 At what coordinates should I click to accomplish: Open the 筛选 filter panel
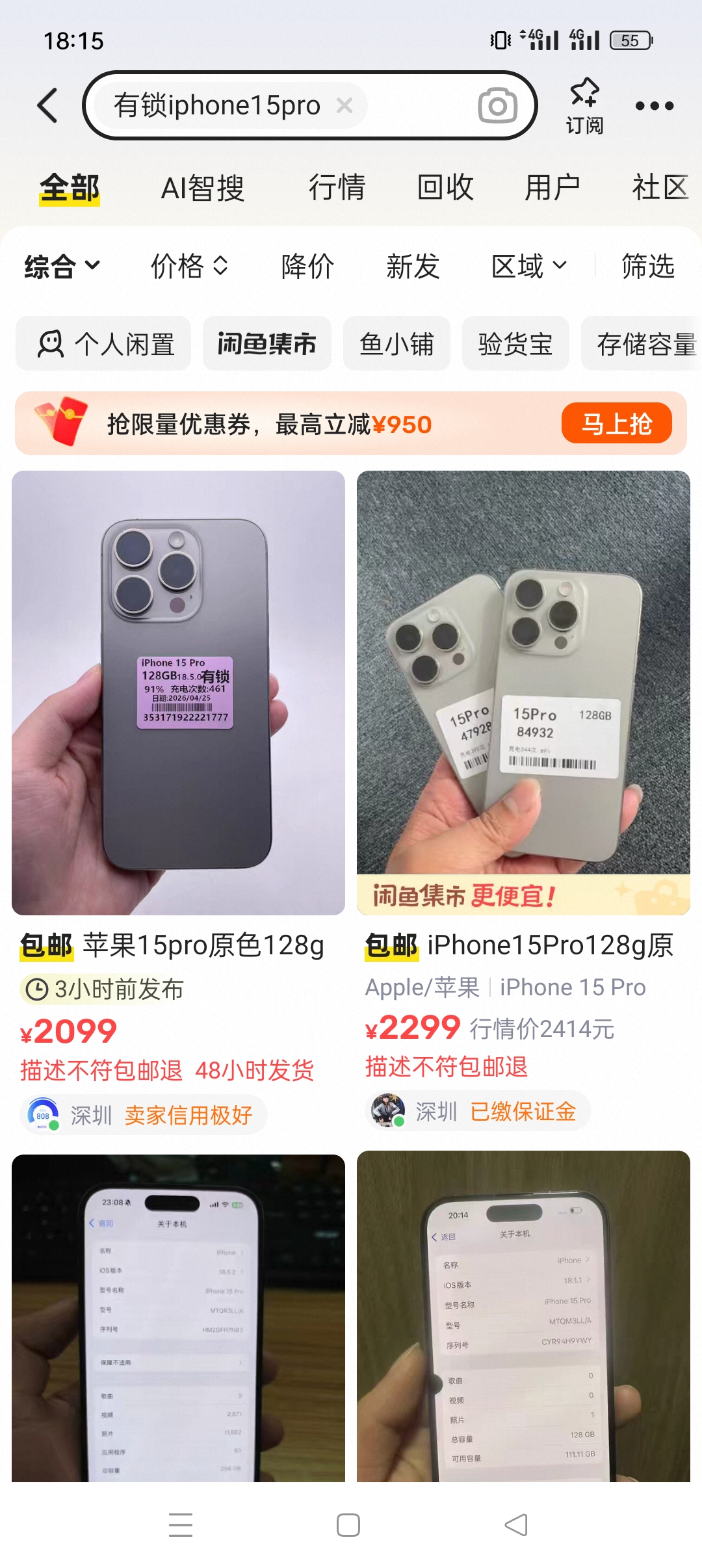click(647, 266)
